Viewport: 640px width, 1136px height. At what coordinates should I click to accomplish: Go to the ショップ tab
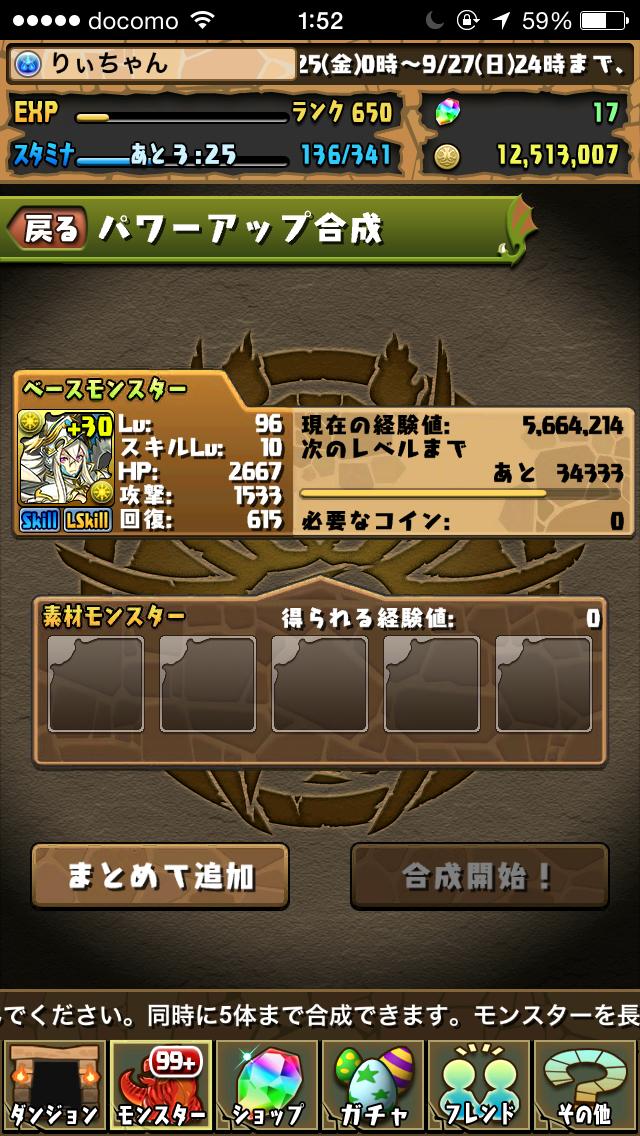click(x=267, y=1086)
